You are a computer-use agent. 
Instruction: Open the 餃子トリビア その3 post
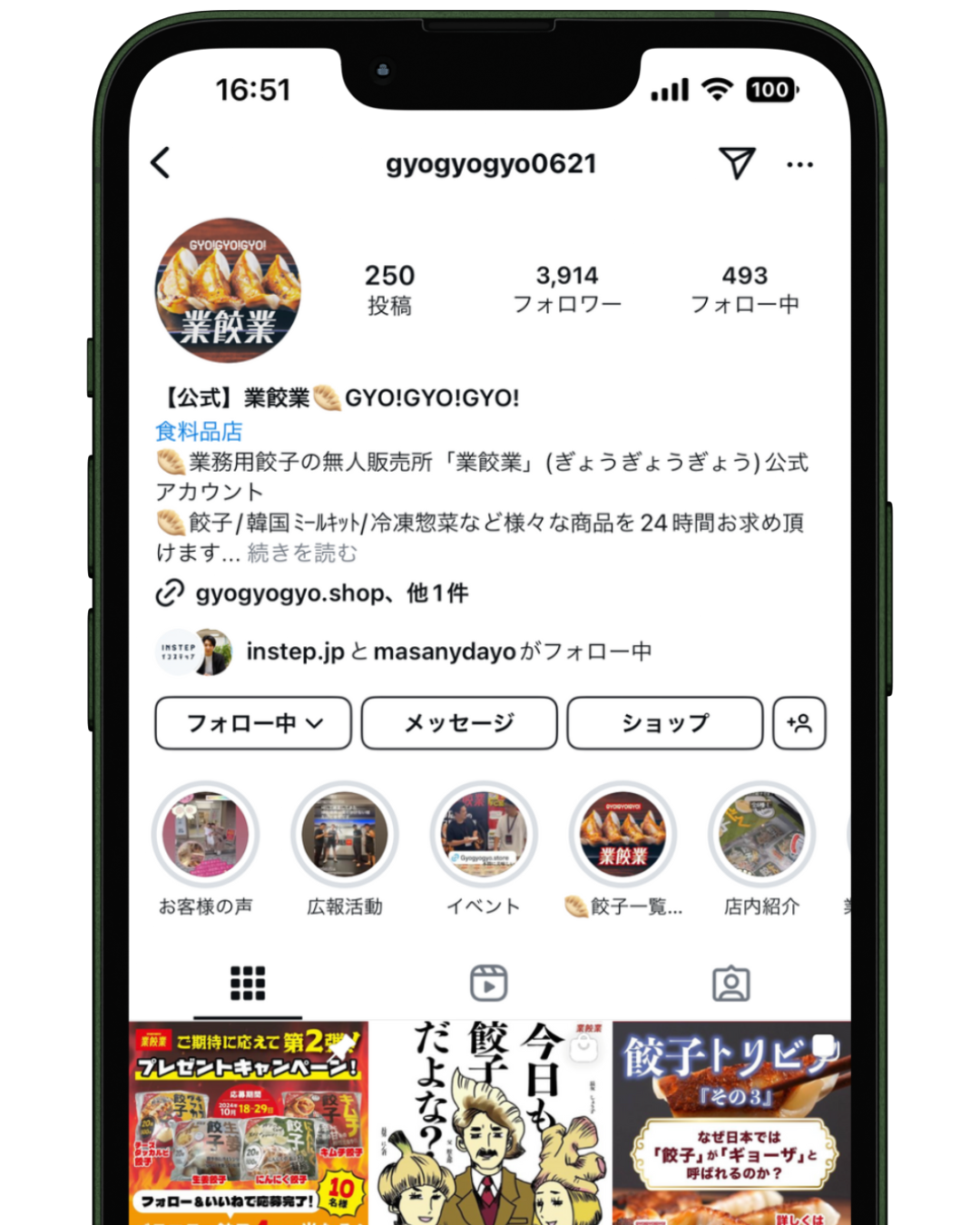tap(731, 1123)
